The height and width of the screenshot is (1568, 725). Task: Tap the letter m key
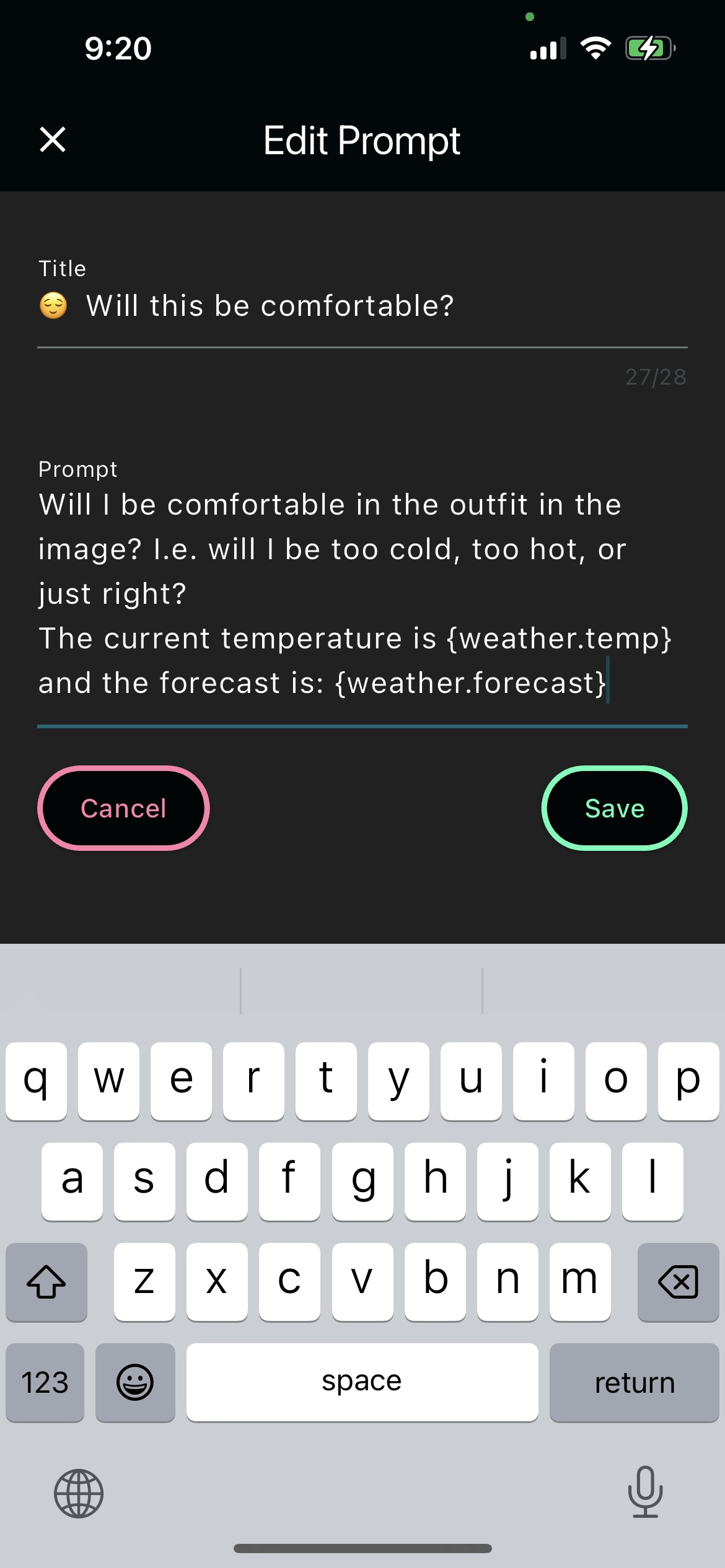[x=579, y=1283]
